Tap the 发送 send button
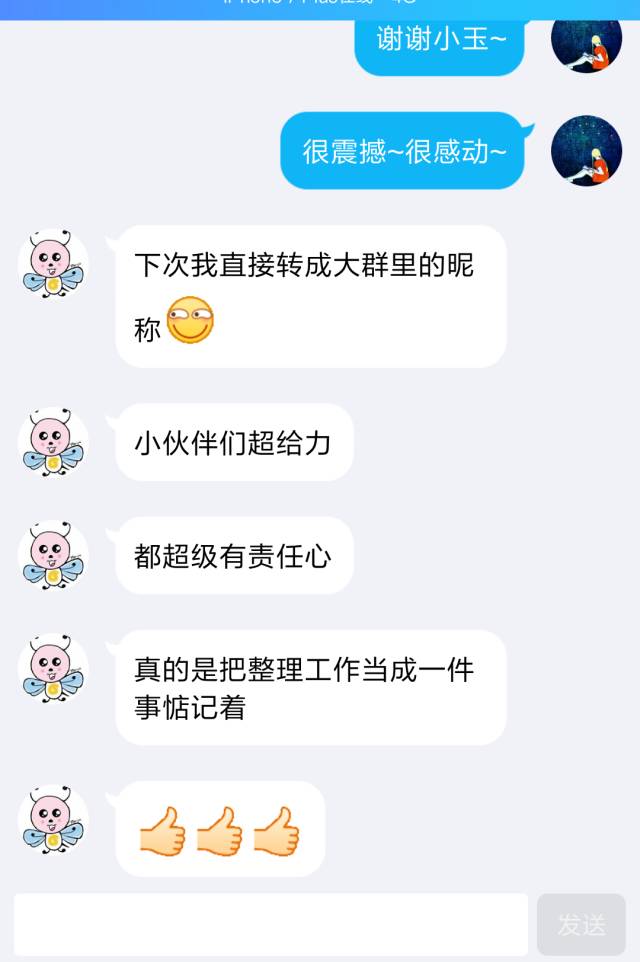This screenshot has width=640, height=962. pos(581,924)
